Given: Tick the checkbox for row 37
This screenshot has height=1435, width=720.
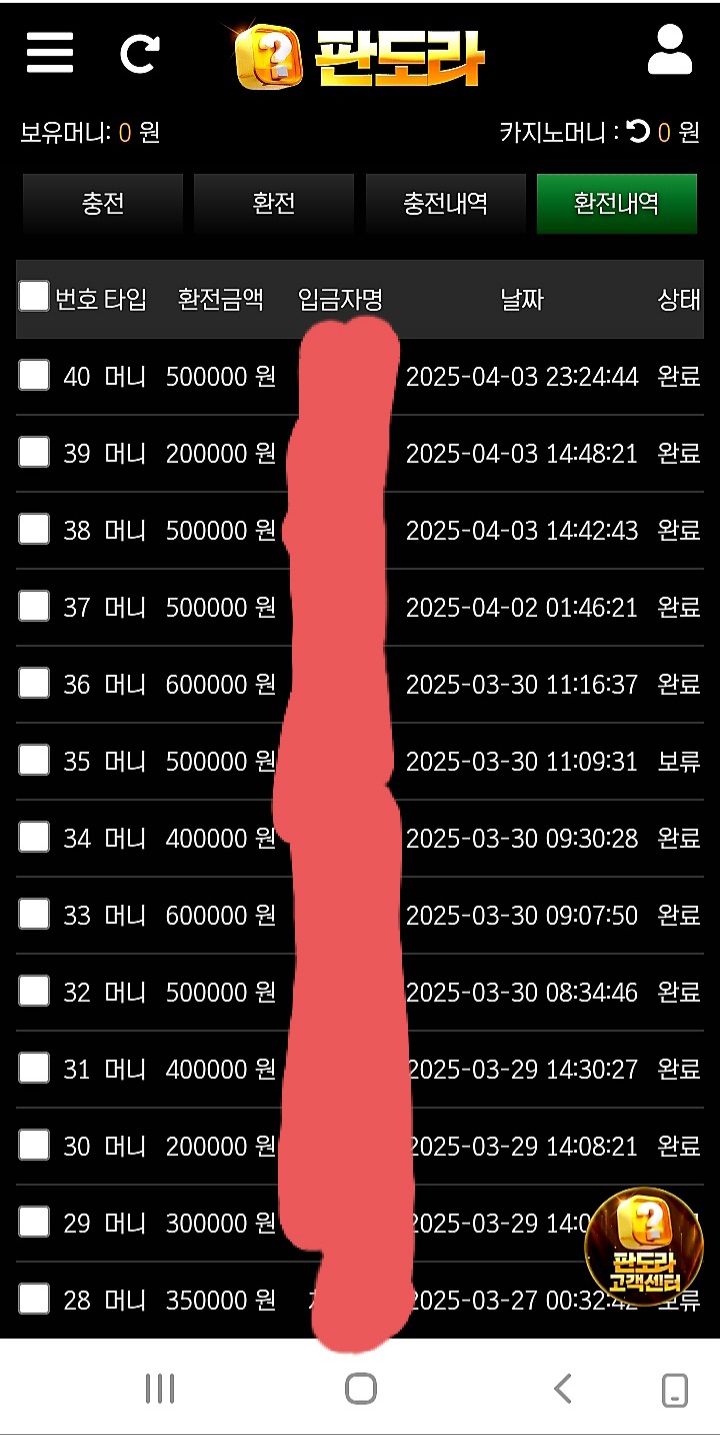Looking at the screenshot, I should [x=34, y=606].
